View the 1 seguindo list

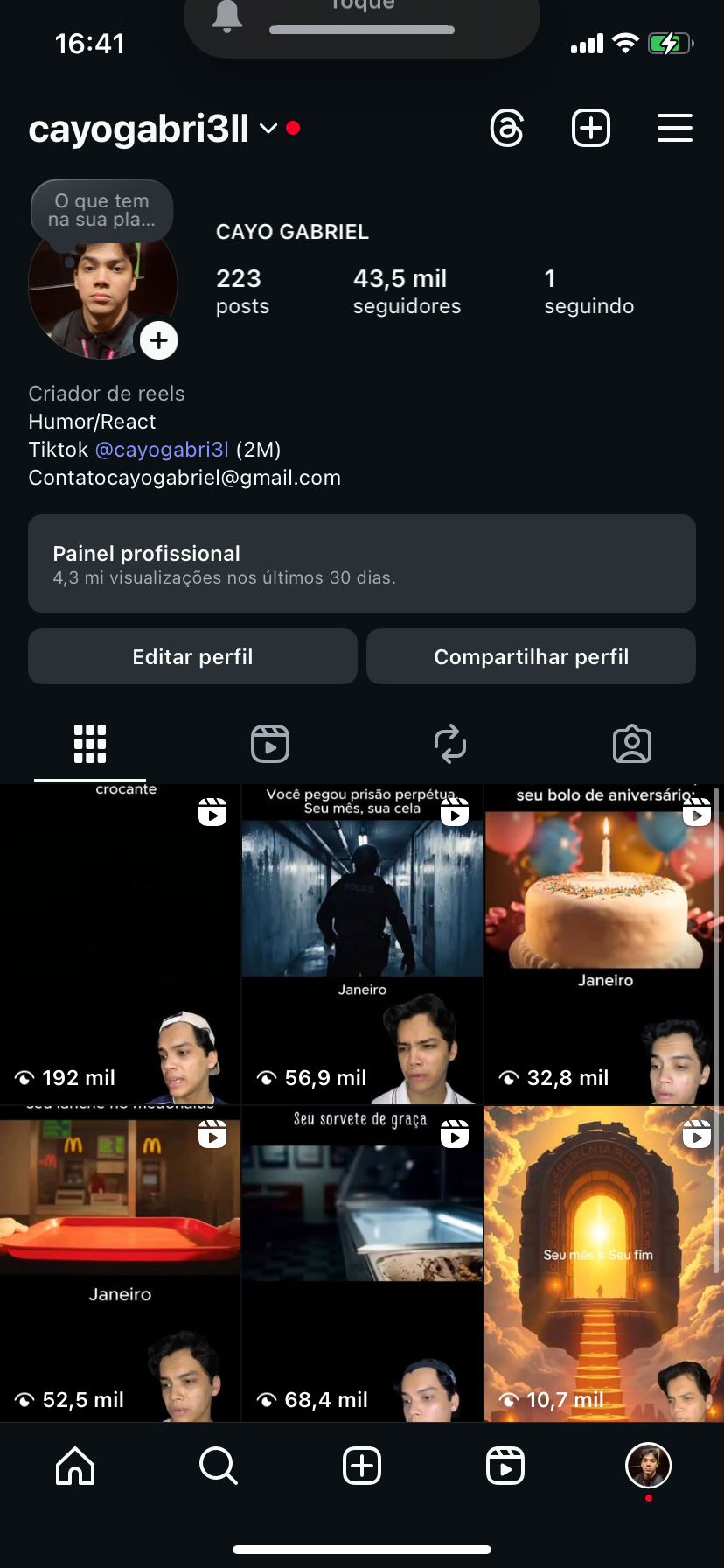tap(588, 291)
